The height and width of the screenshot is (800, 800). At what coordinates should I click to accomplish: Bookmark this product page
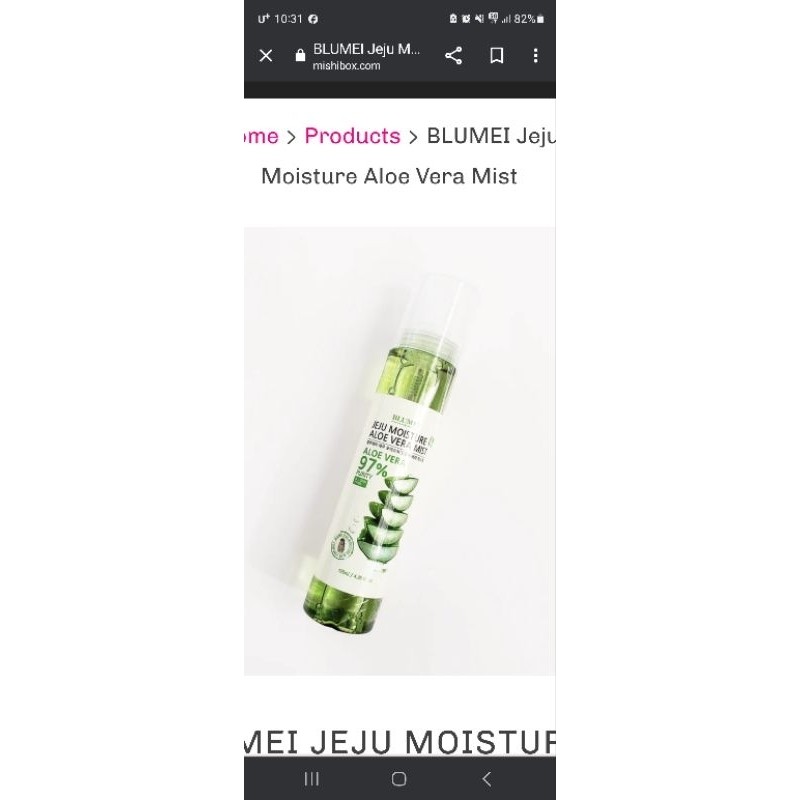(x=496, y=56)
